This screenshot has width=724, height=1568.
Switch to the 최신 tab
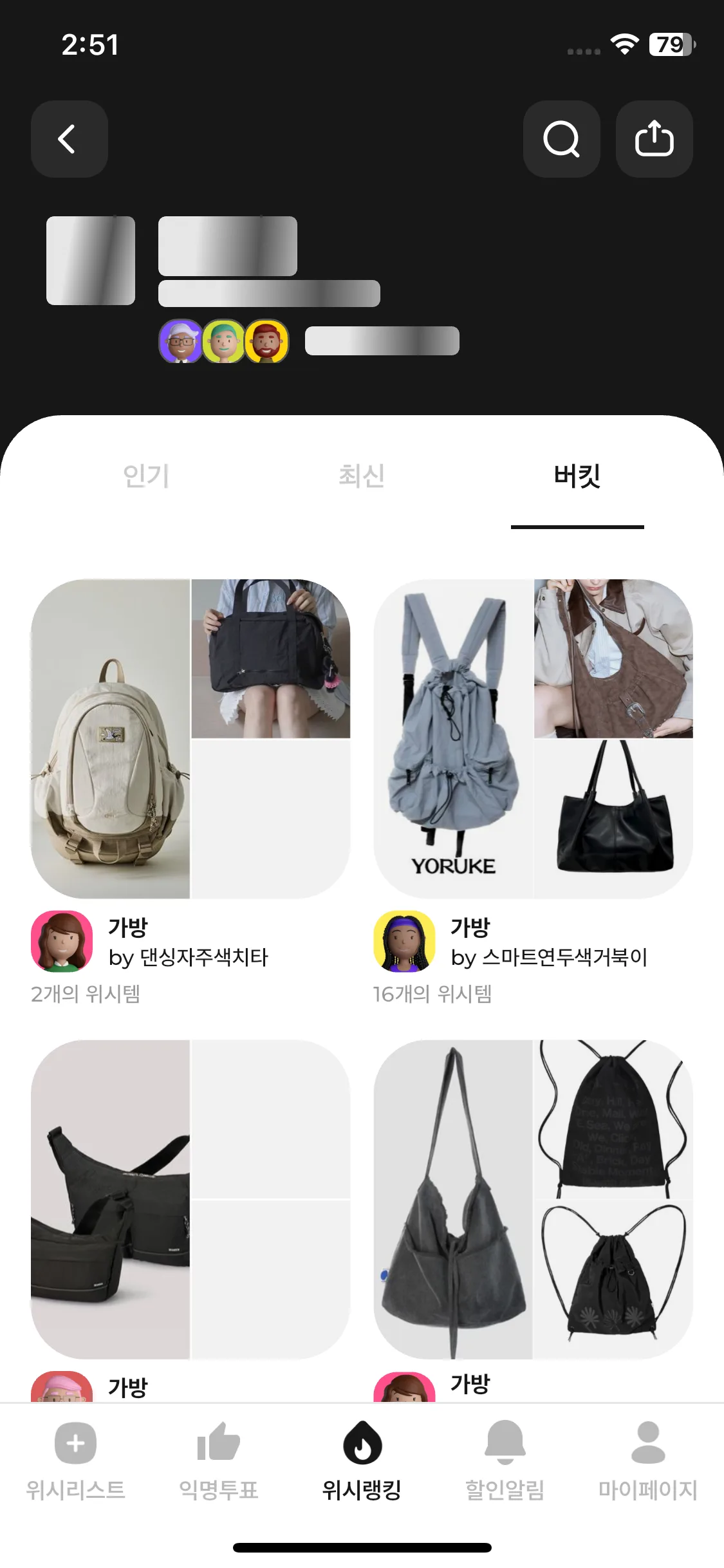(362, 478)
